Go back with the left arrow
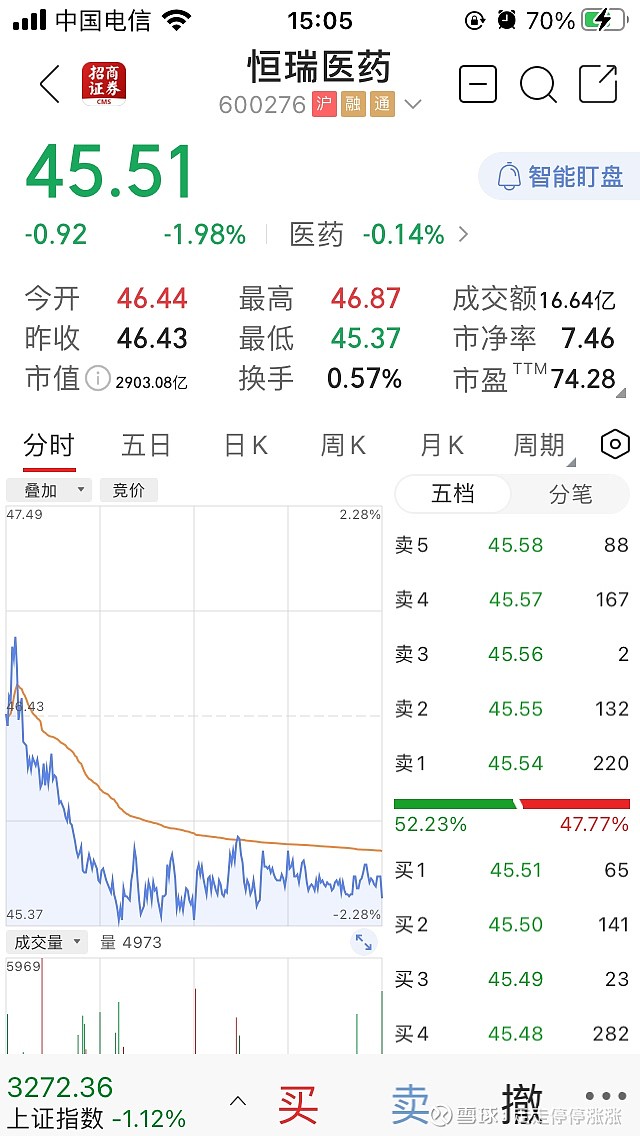The image size is (640, 1136). pos(49,84)
